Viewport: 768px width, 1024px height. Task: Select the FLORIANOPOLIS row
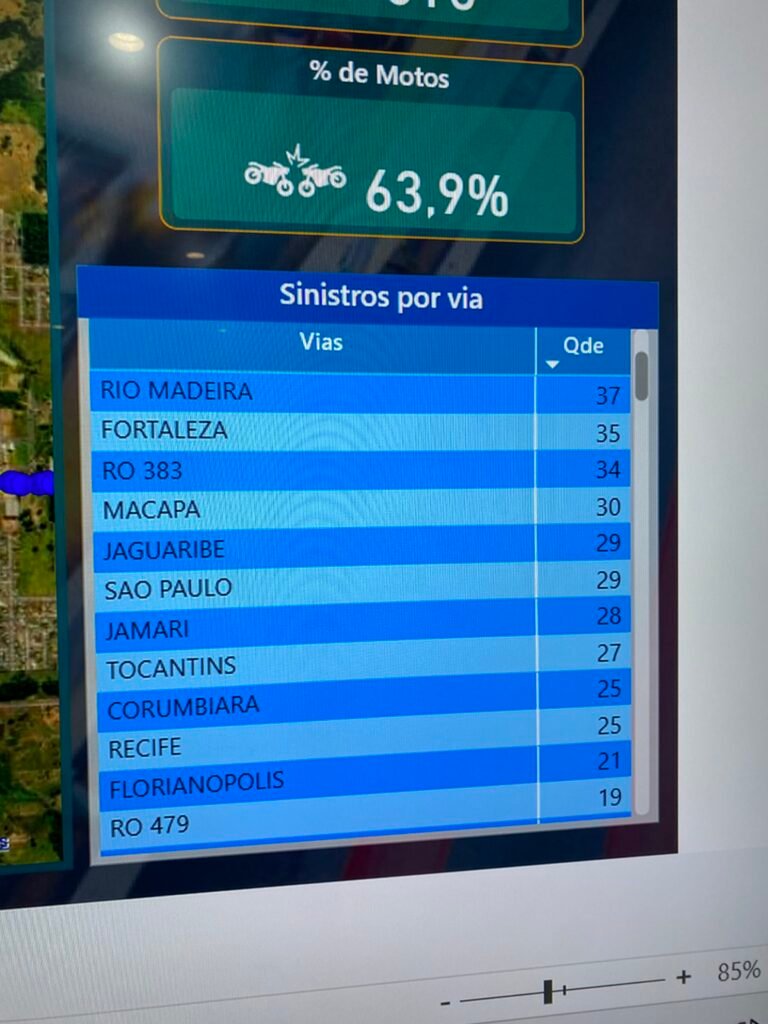tap(197, 786)
